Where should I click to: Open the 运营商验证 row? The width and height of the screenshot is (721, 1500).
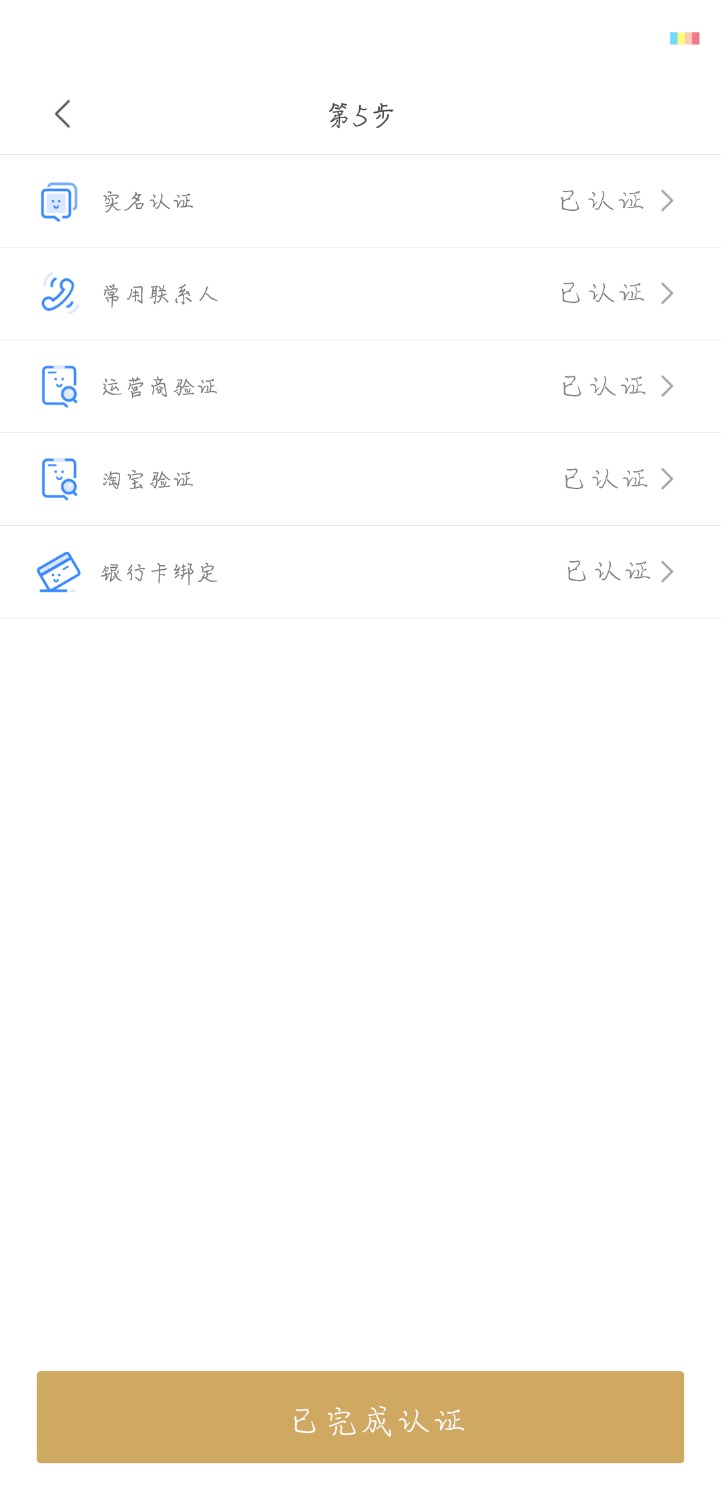point(360,386)
